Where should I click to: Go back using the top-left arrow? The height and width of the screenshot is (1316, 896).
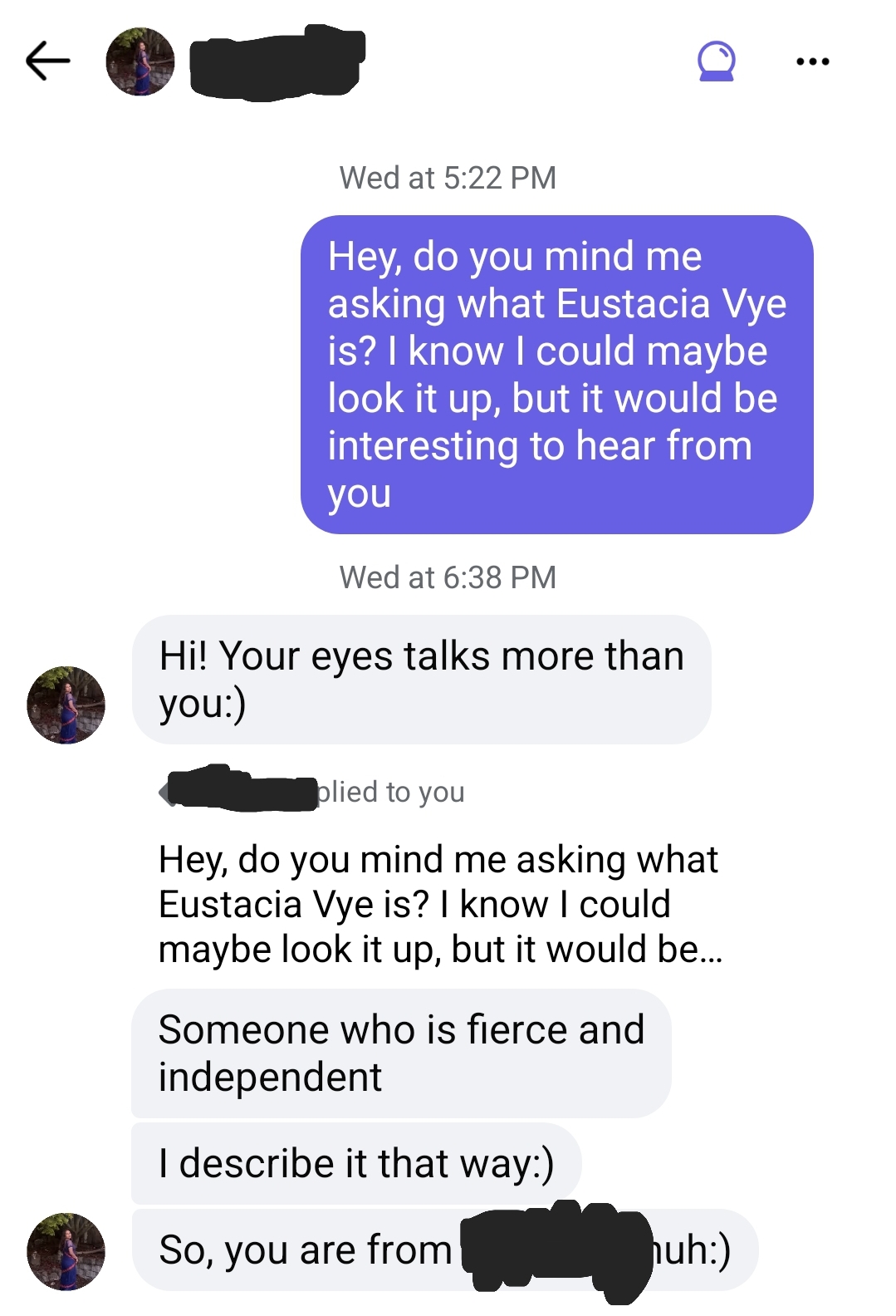click(47, 61)
